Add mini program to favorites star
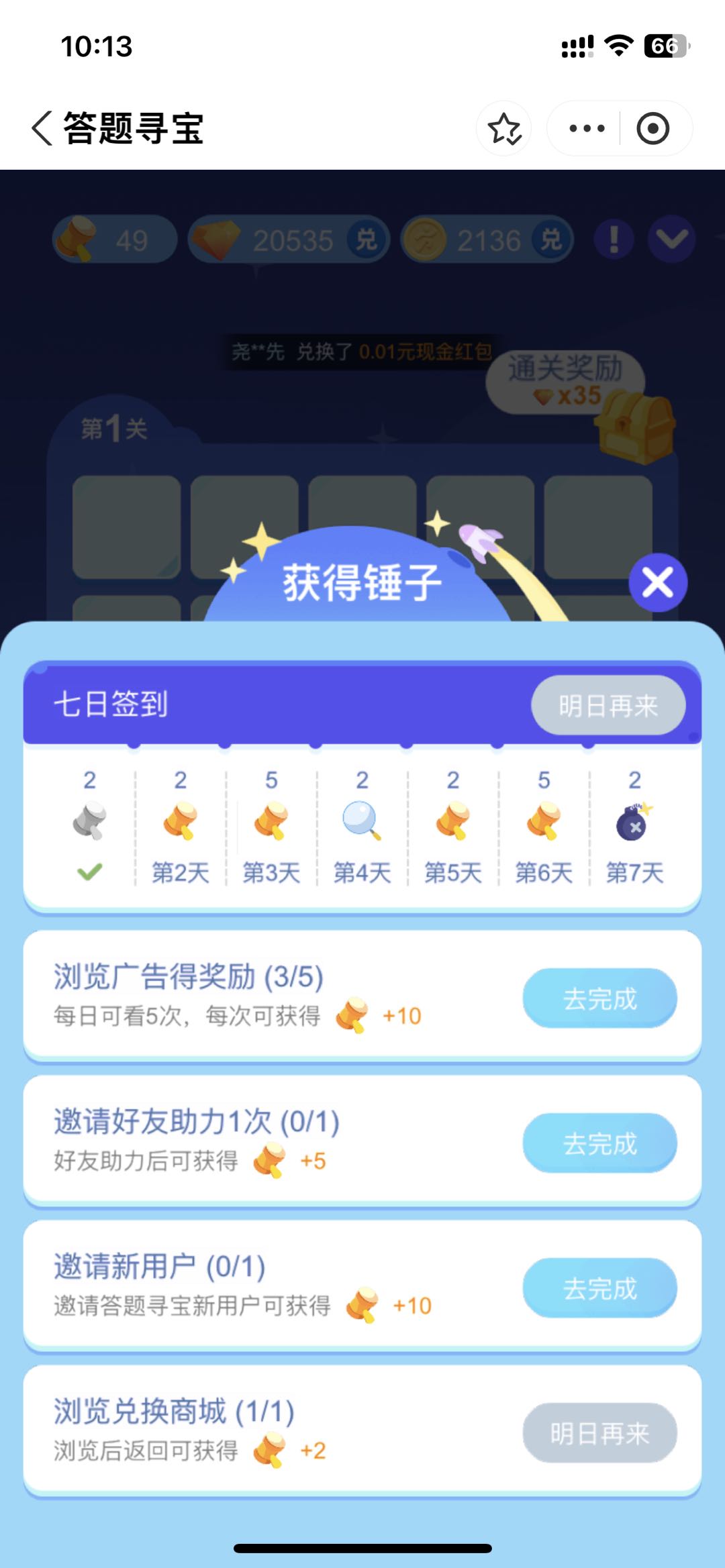The height and width of the screenshot is (1568, 725). pos(504,128)
